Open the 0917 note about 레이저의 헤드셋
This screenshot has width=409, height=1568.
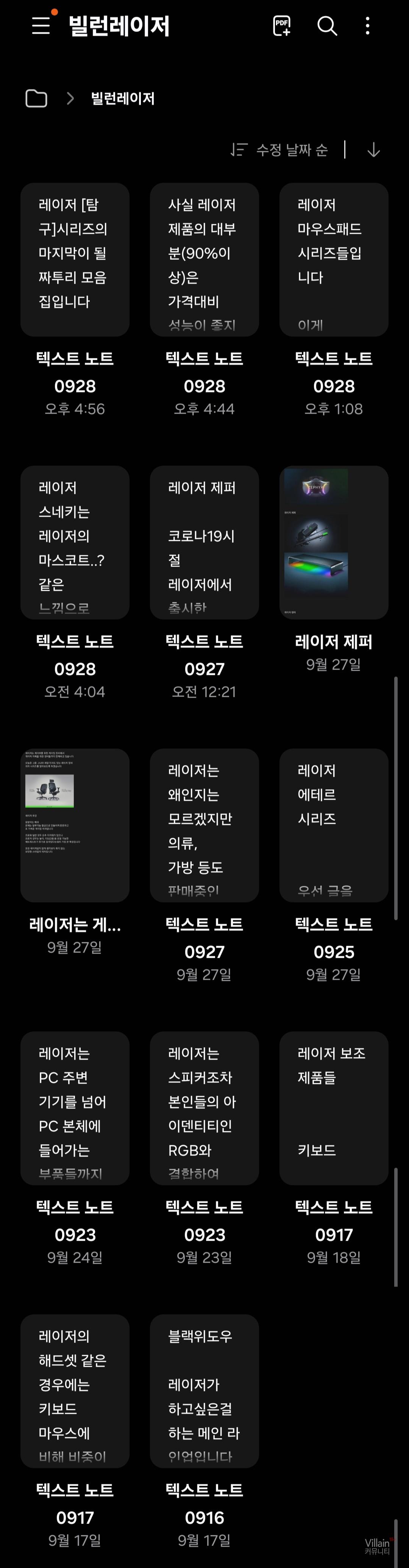click(x=75, y=1391)
